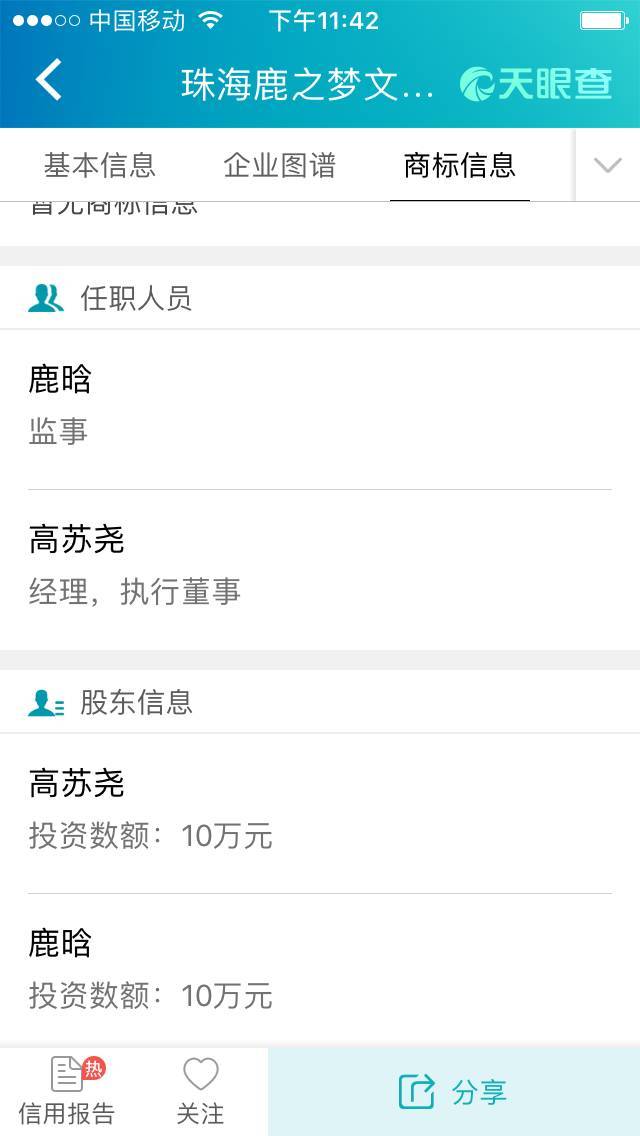Open the 信用报告 credit report

[x=67, y=1091]
